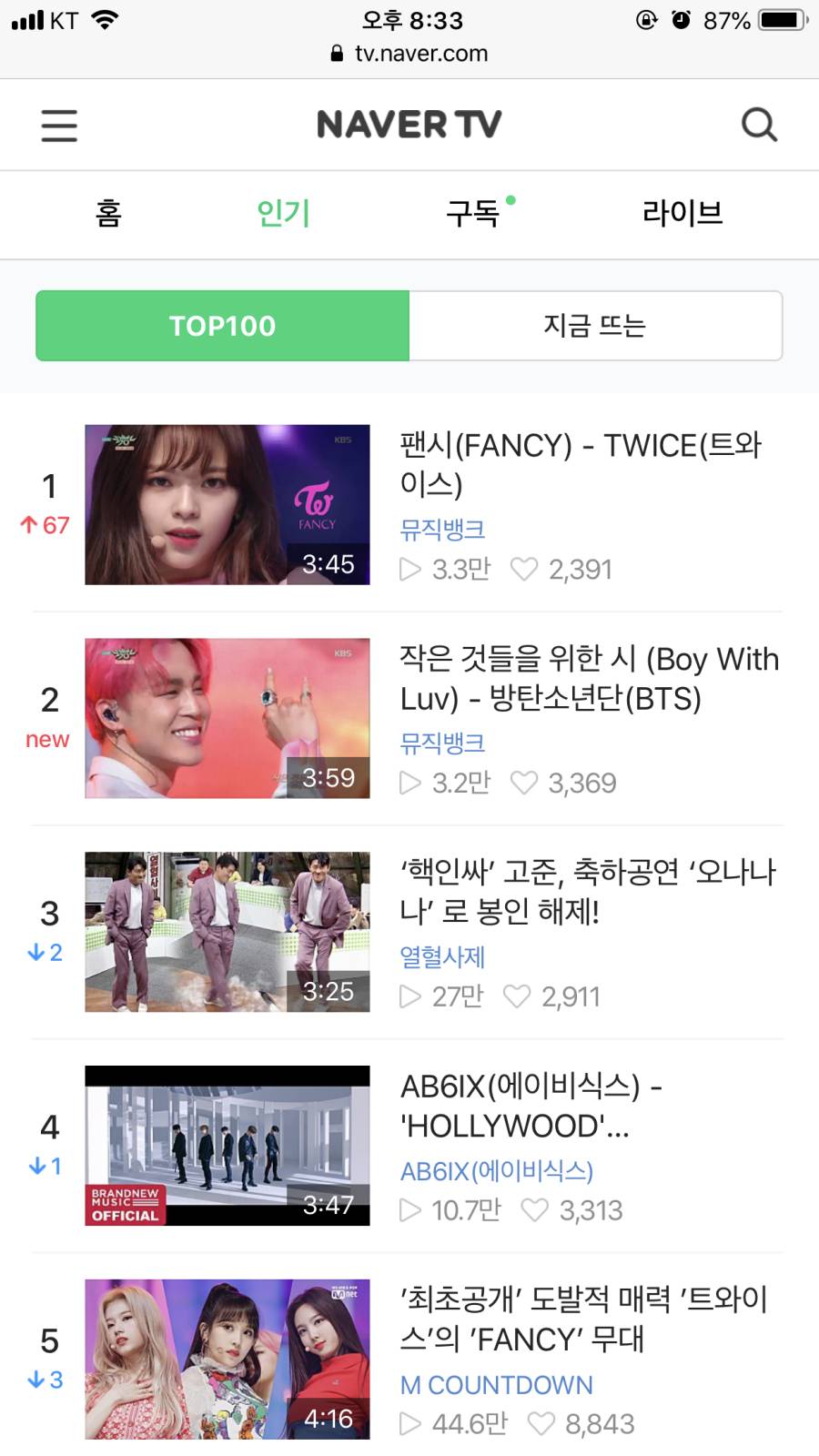This screenshot has height=1456, width=819.
Task: Switch to the 라이브 tab
Action: pos(682,214)
